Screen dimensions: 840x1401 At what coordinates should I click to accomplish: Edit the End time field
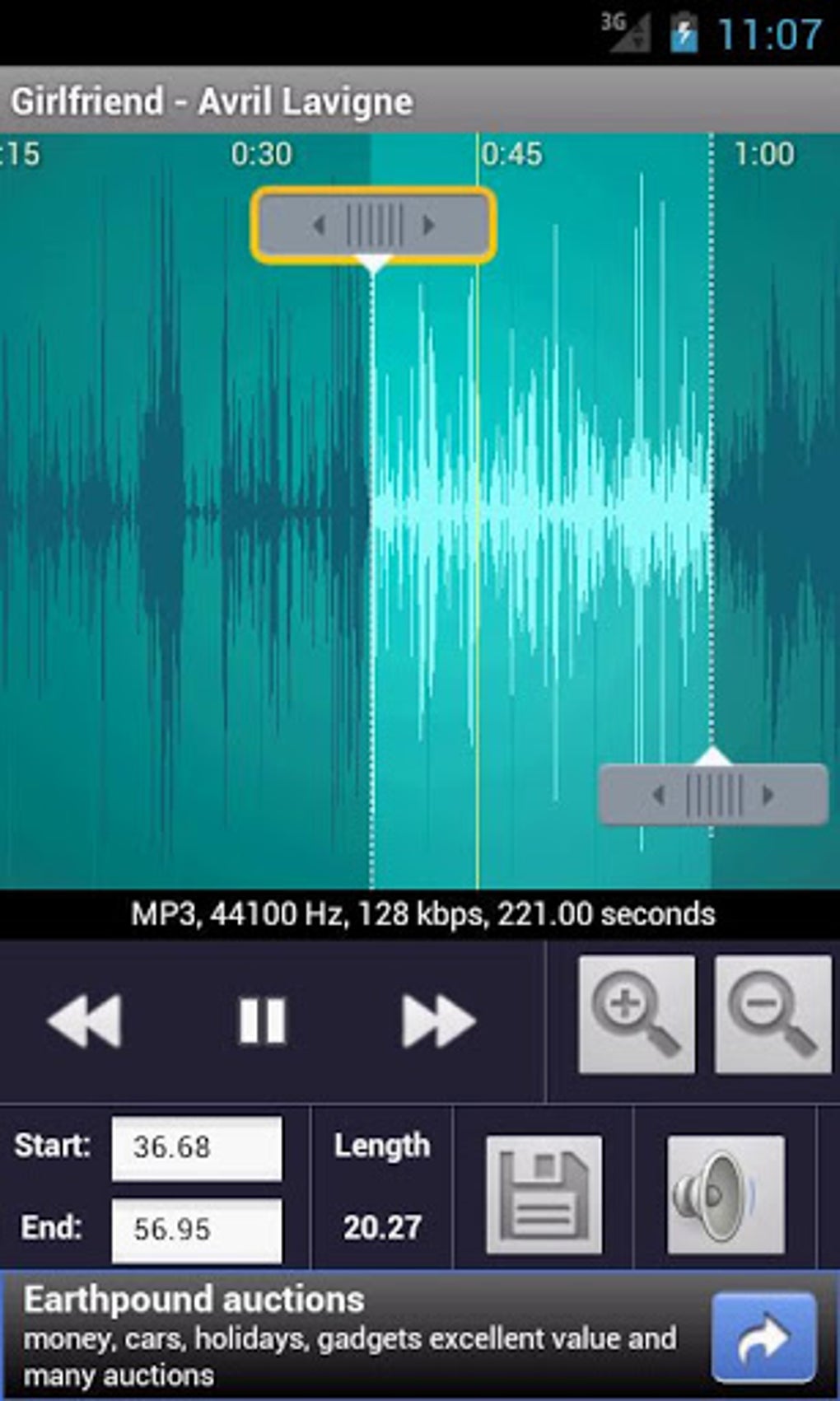pos(197,1230)
